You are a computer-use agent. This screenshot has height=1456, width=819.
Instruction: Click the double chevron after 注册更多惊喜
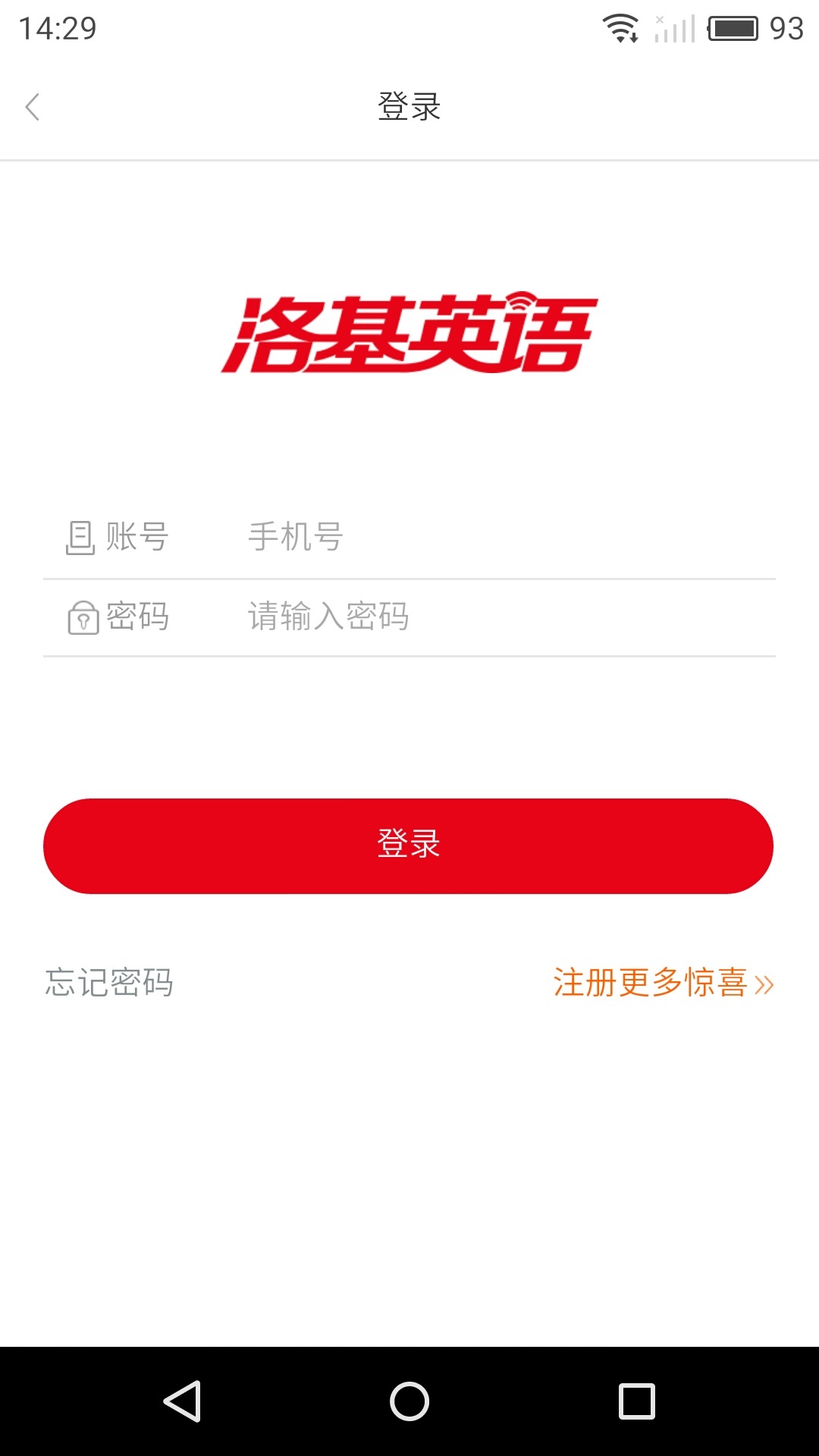point(764,984)
